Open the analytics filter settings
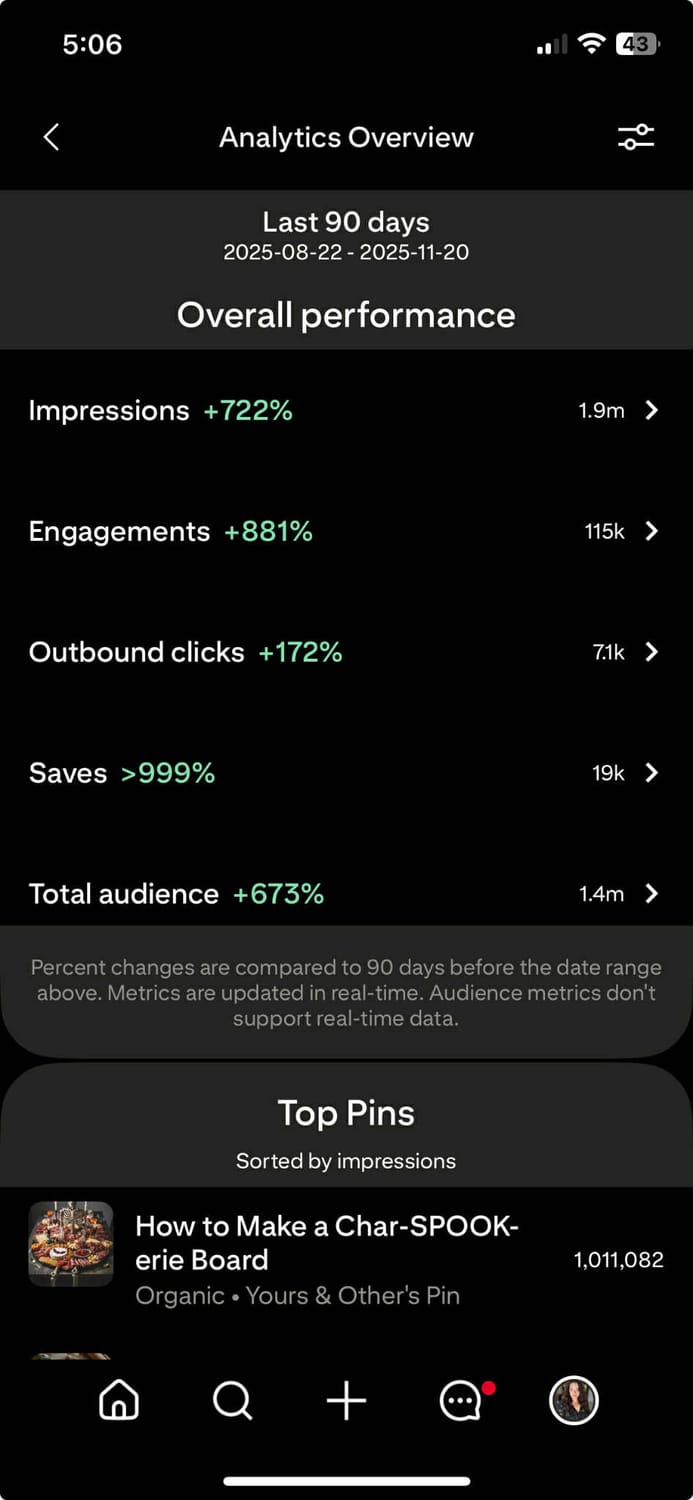The height and width of the screenshot is (1500, 693). tap(636, 137)
